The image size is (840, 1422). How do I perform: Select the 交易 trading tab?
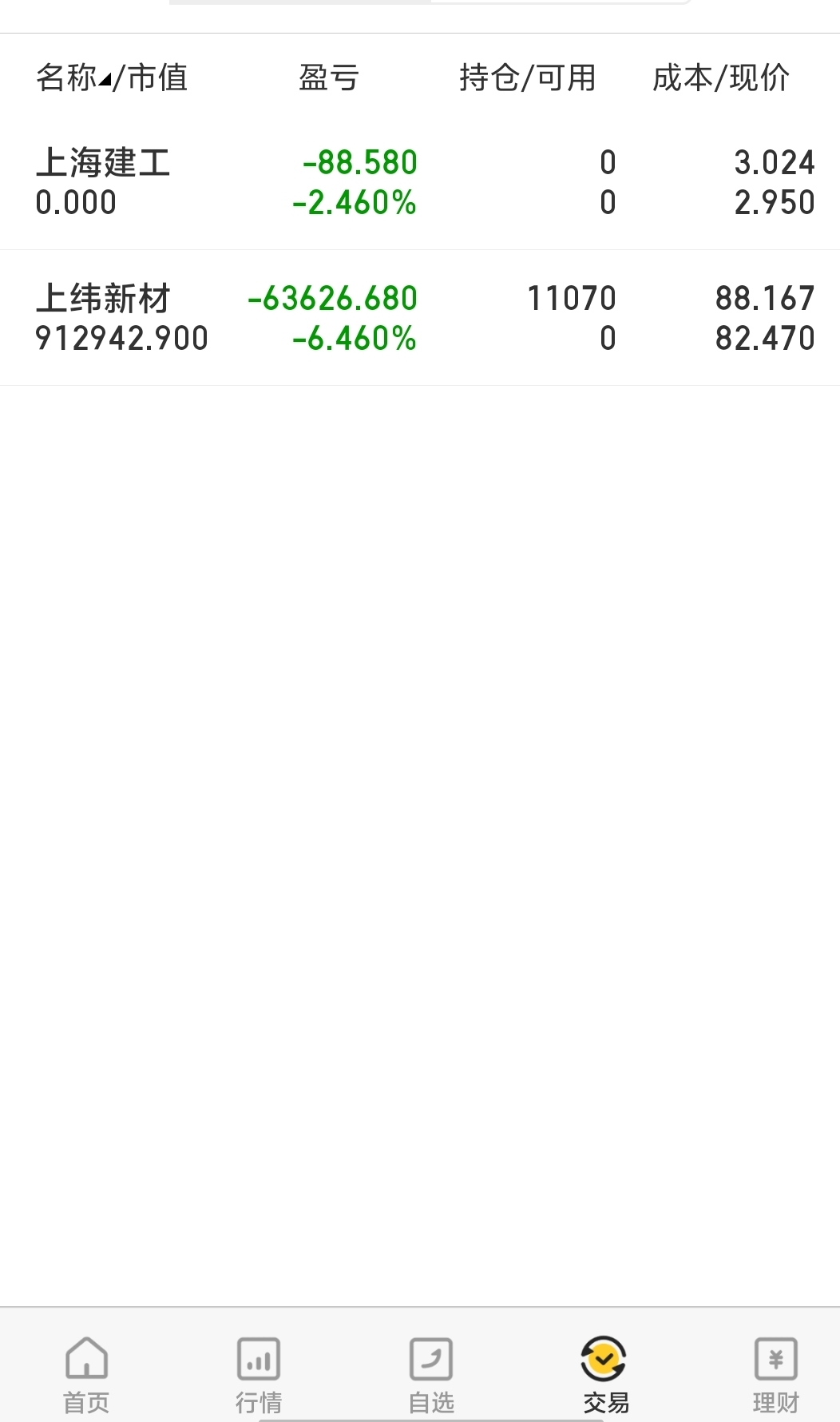604,1372
